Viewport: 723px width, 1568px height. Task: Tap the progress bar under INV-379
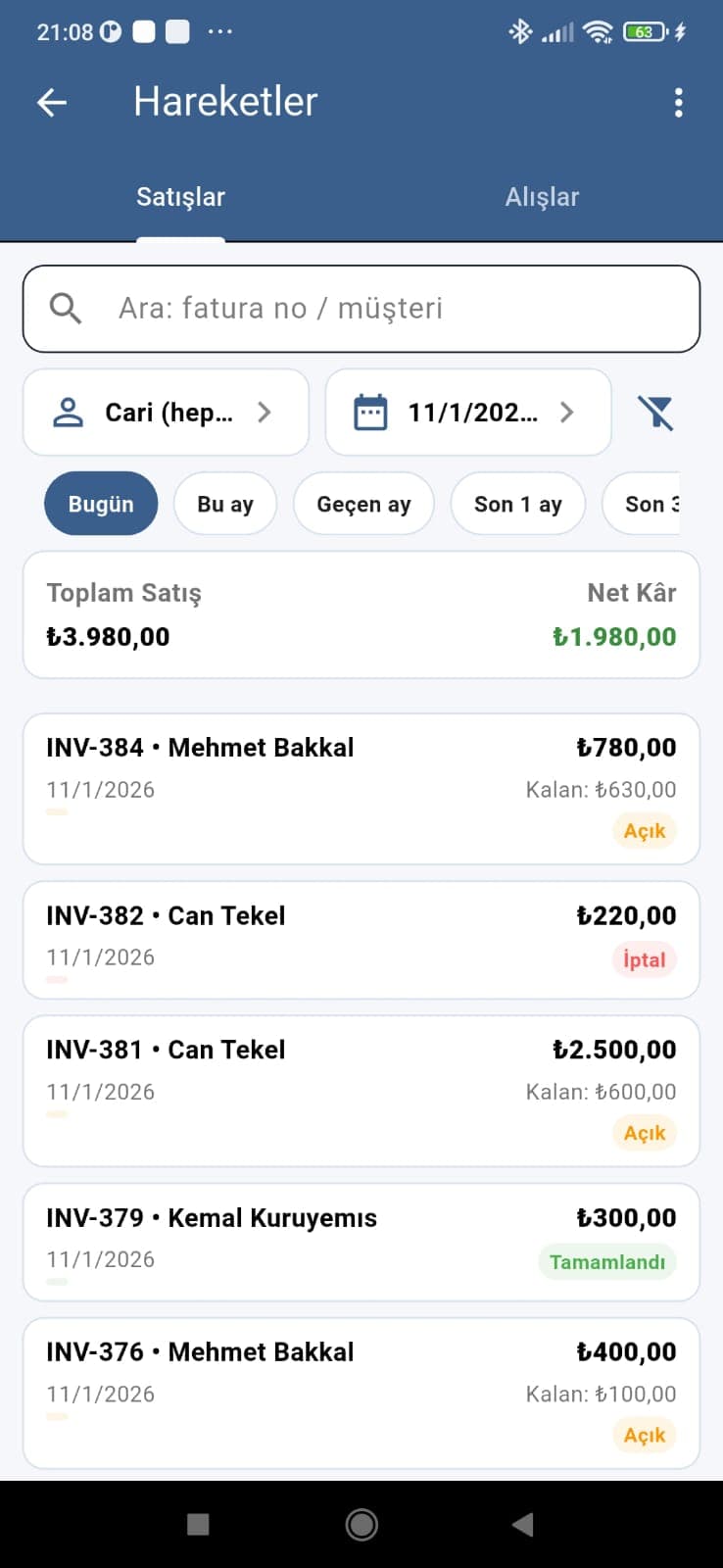coord(57,1281)
